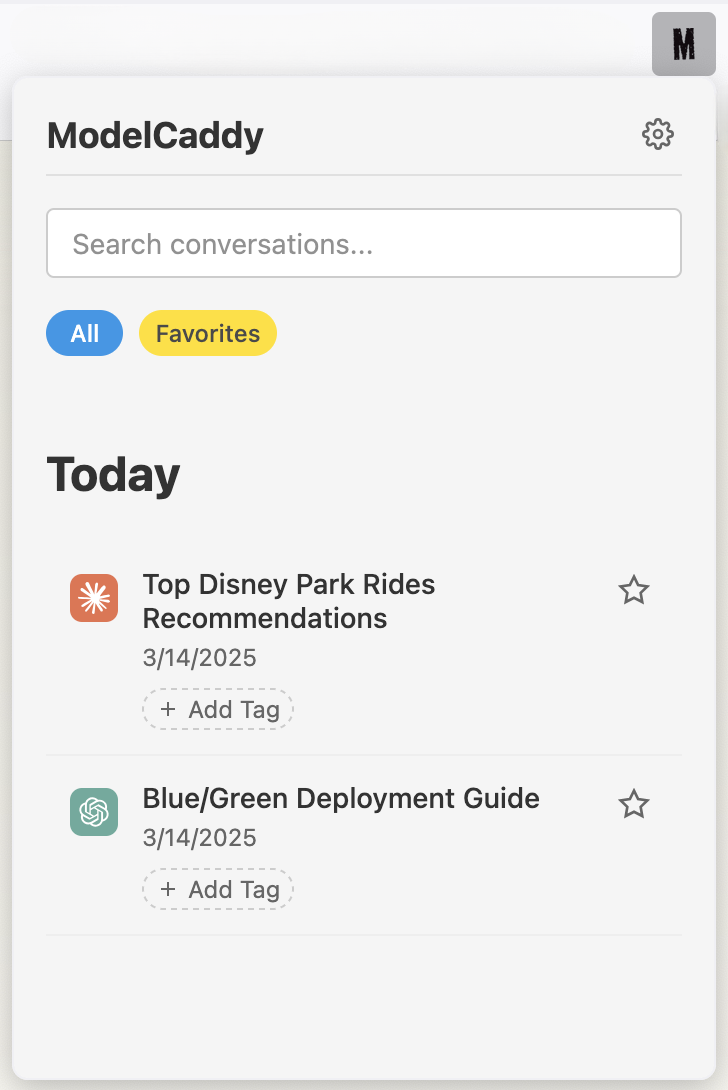The width and height of the screenshot is (728, 1090).
Task: Click the plus symbol on Disney conversation's Add Tag
Action: coord(166,709)
